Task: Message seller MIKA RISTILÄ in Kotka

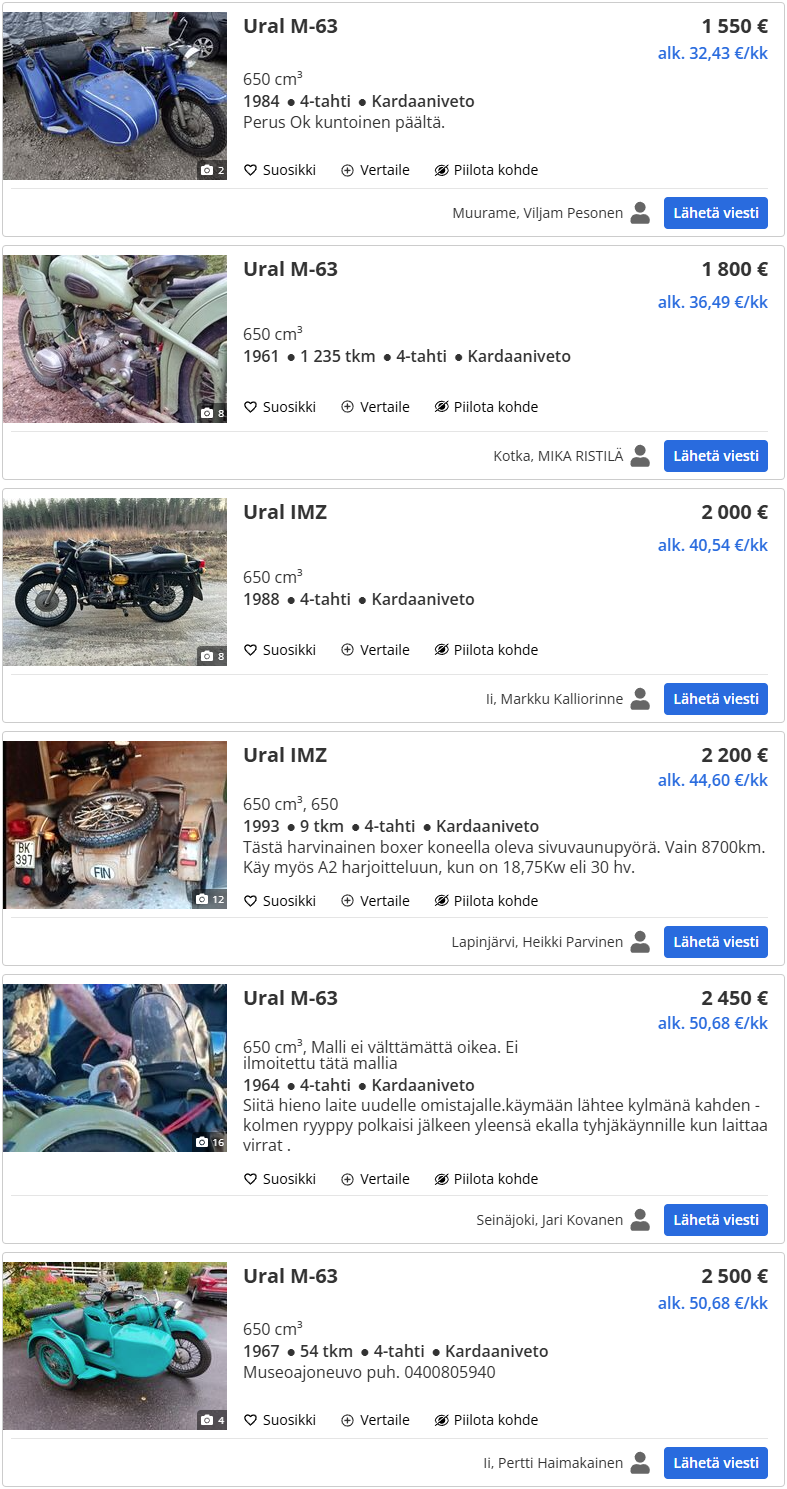Action: pyautogui.click(x=715, y=456)
